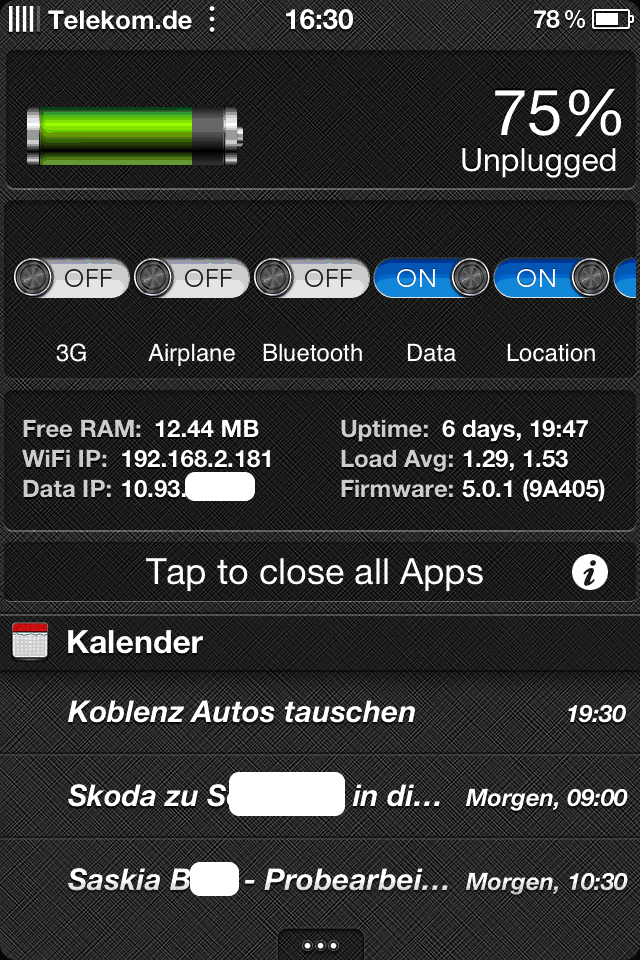Tap the notification center grabber handle
This screenshot has width=640, height=960.
320,944
